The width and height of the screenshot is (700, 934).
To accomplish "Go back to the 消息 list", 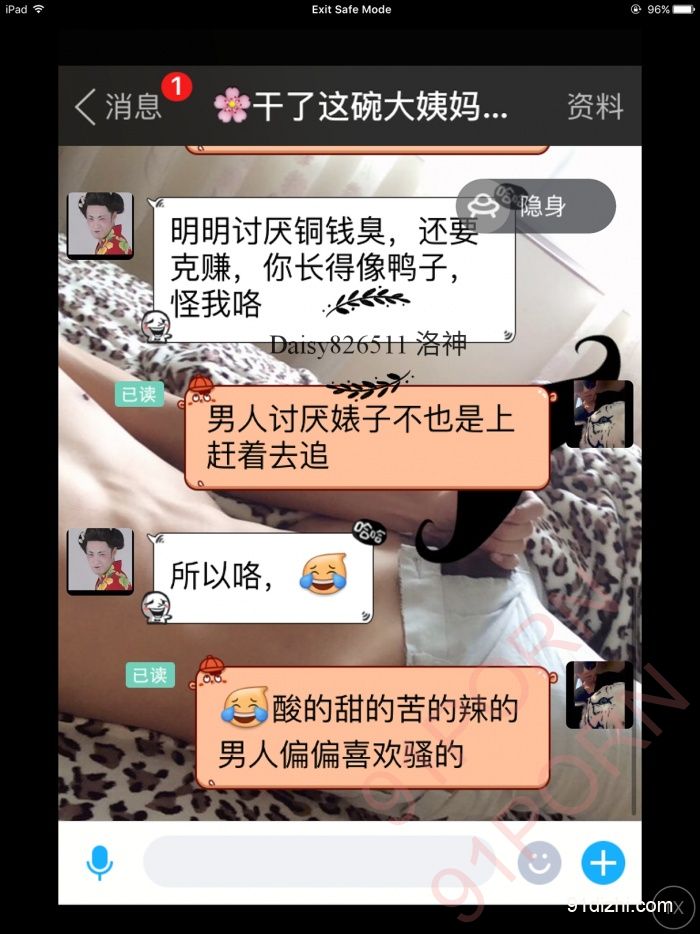I will point(118,106).
